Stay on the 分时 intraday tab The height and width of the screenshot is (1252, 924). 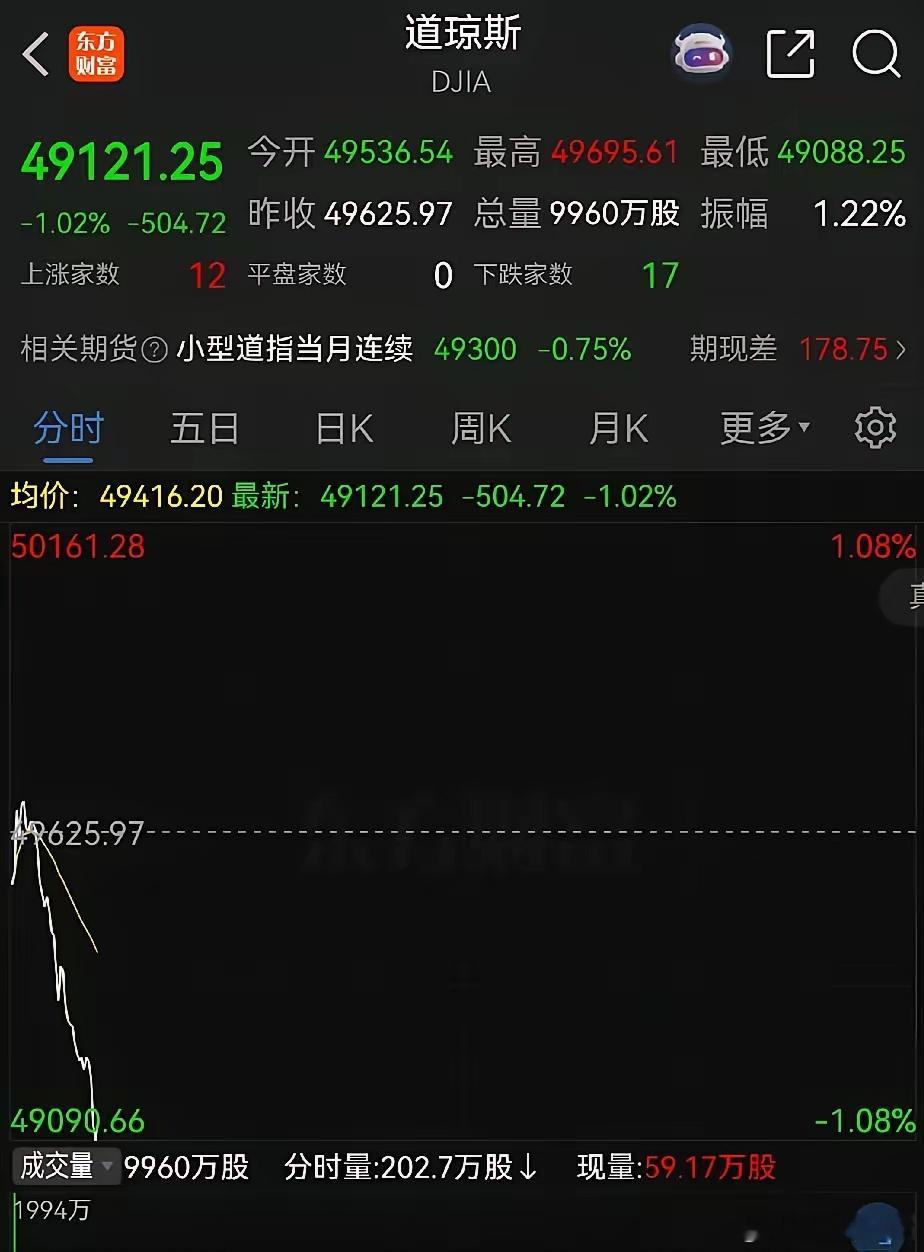[68, 427]
